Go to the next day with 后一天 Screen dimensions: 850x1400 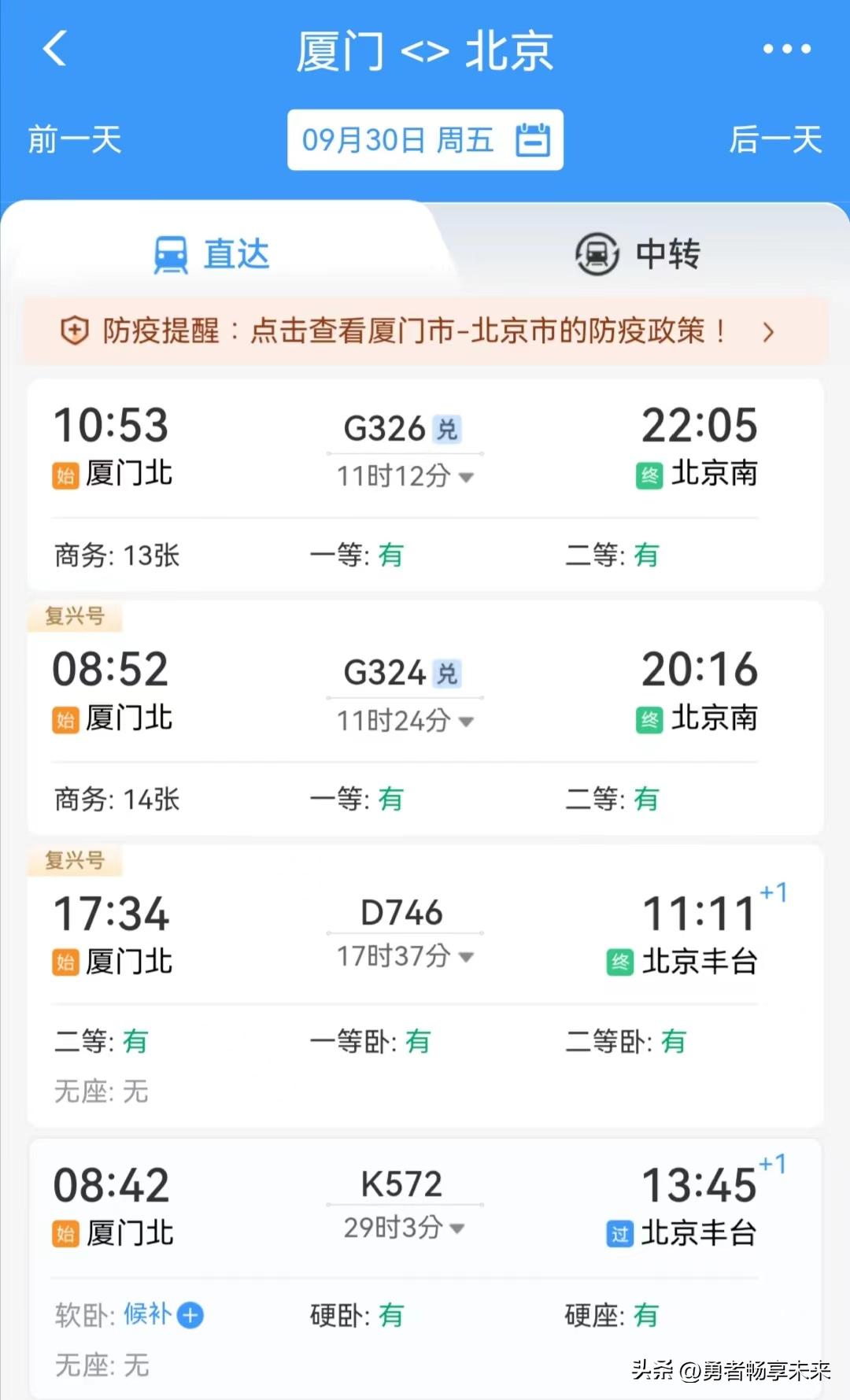775,139
